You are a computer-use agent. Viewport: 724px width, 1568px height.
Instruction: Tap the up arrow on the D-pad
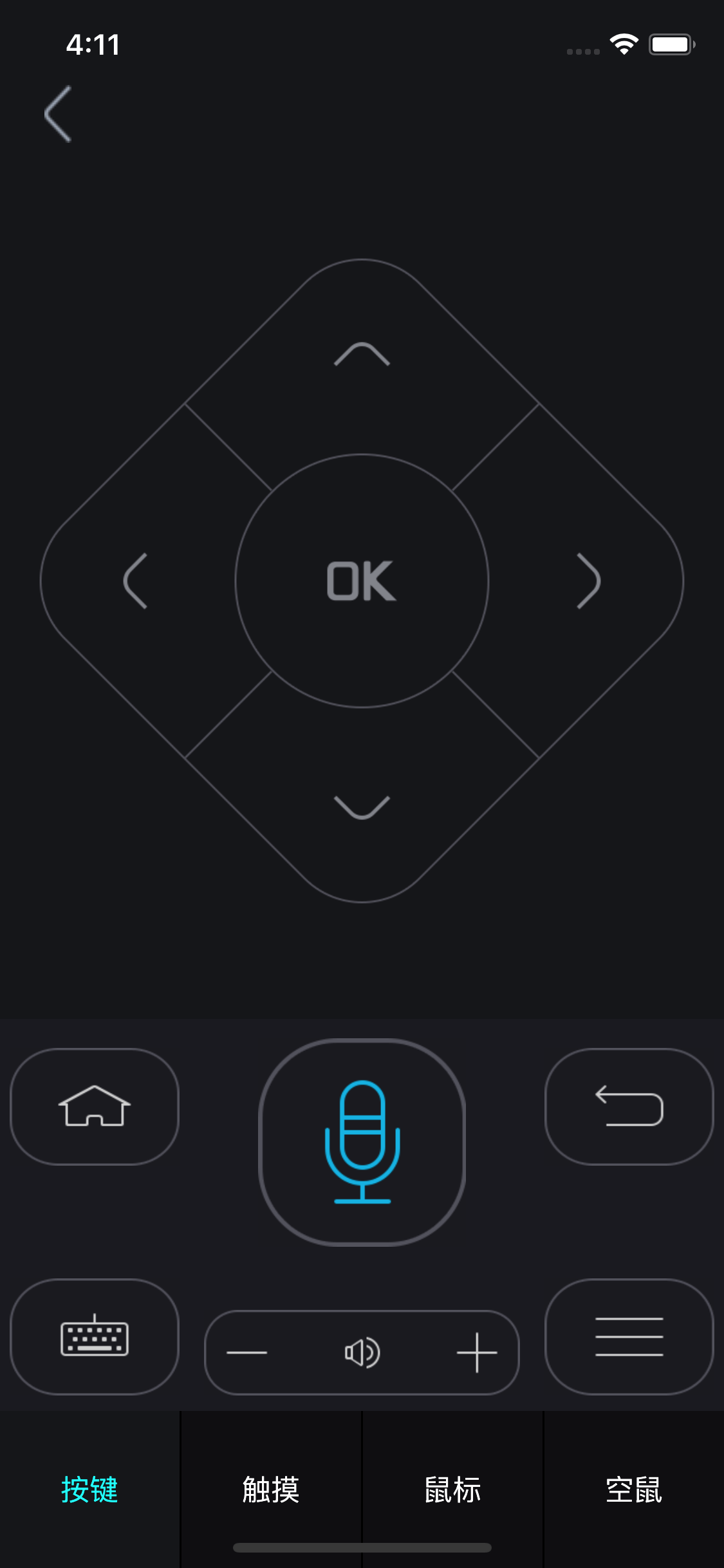point(362,355)
